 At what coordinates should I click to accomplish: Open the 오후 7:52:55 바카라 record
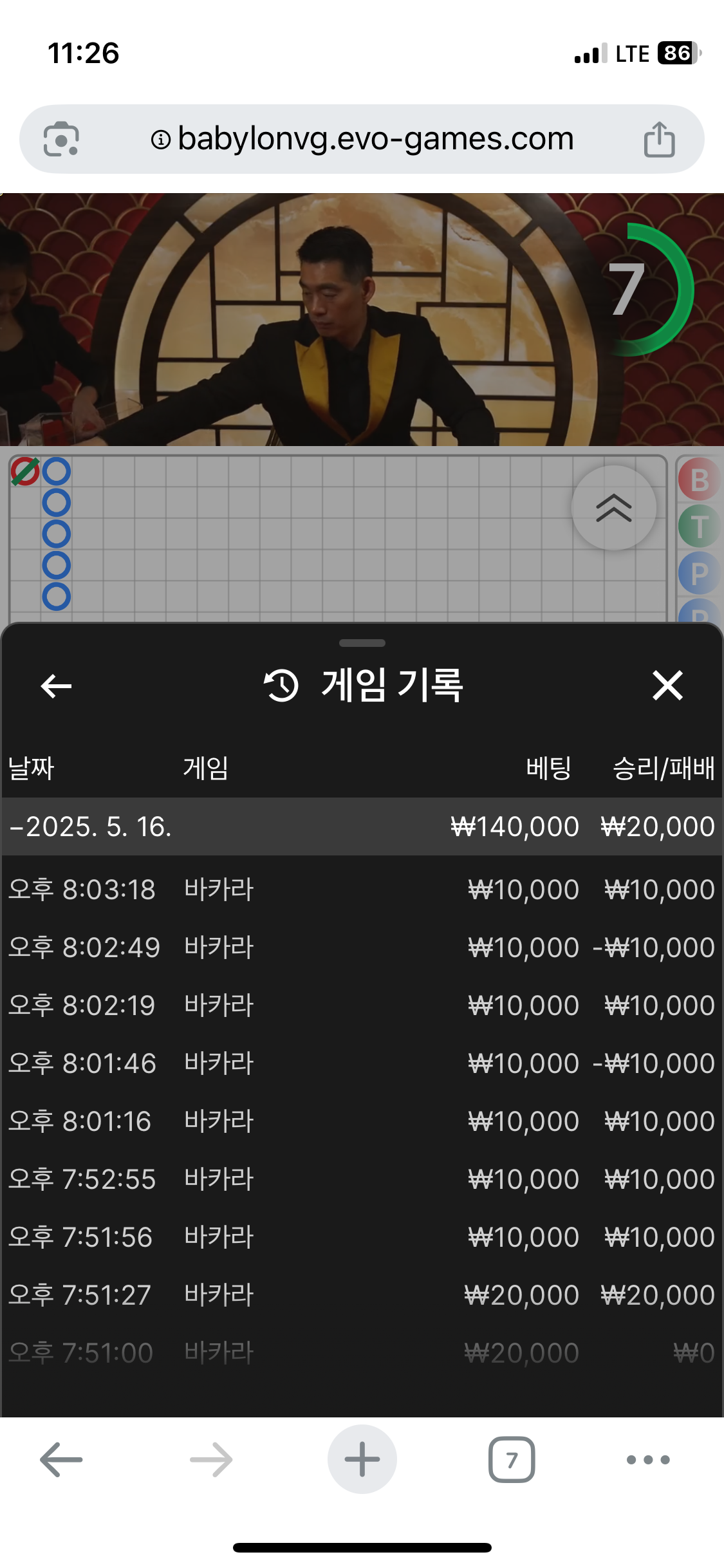(x=360, y=1179)
